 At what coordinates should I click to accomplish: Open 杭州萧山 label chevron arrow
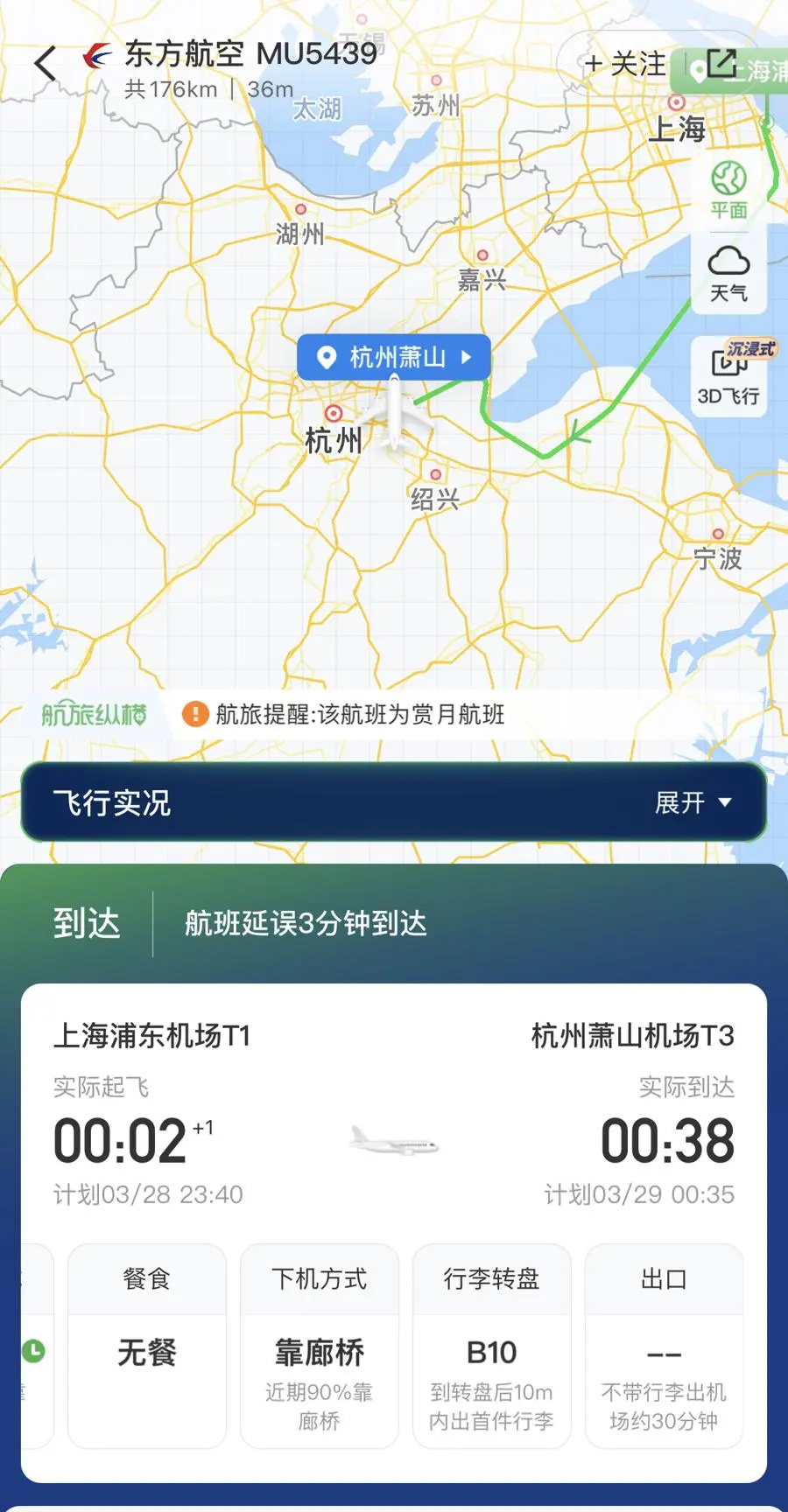(x=467, y=358)
